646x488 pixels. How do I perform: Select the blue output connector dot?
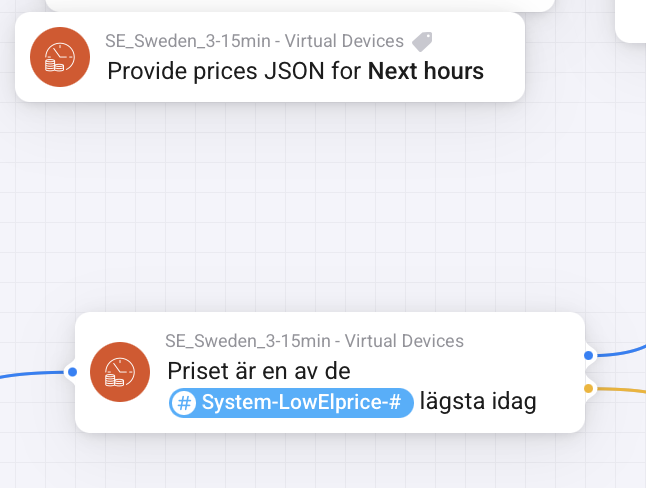[x=588, y=355]
